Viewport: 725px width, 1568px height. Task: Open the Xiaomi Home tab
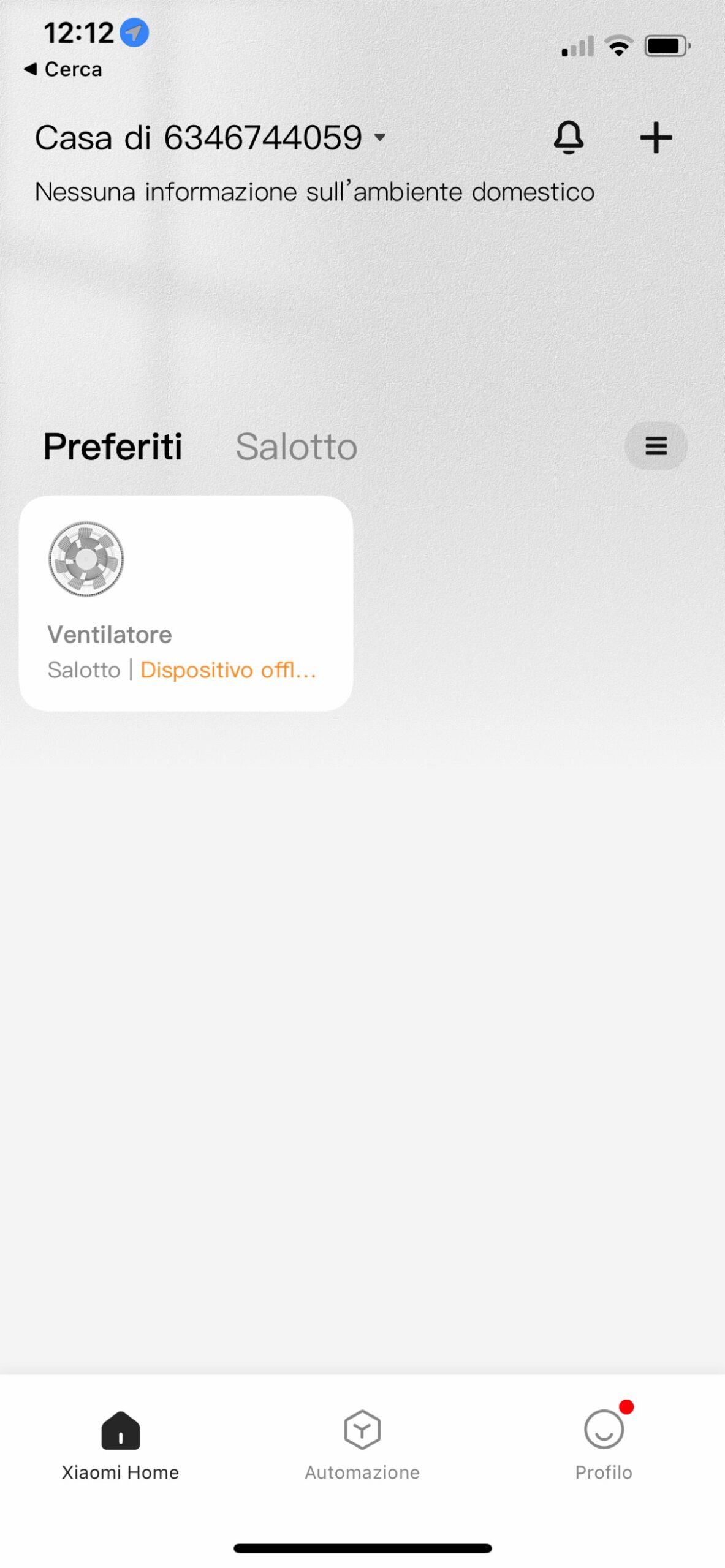tap(120, 1444)
